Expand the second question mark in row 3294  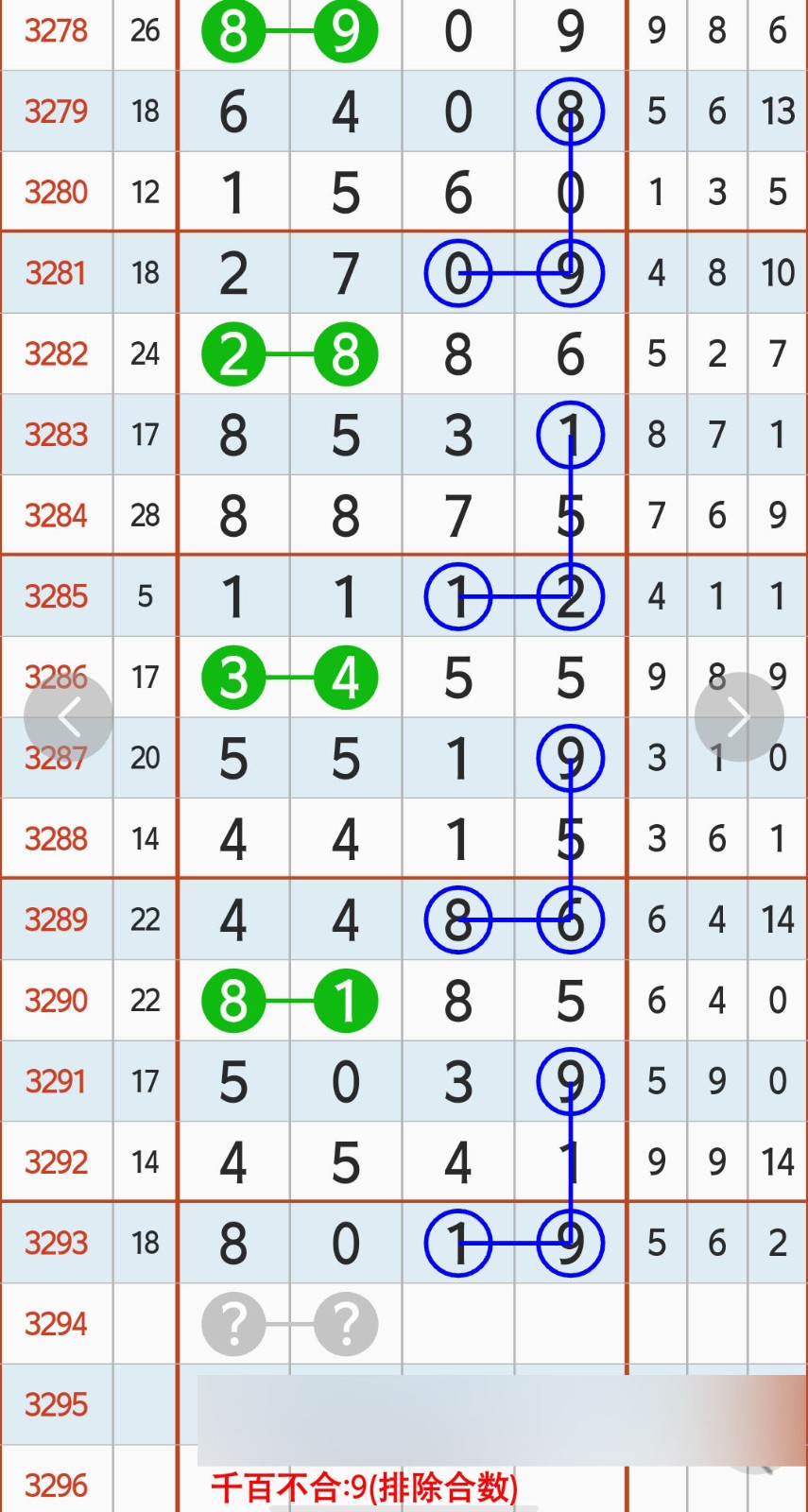click(346, 1324)
